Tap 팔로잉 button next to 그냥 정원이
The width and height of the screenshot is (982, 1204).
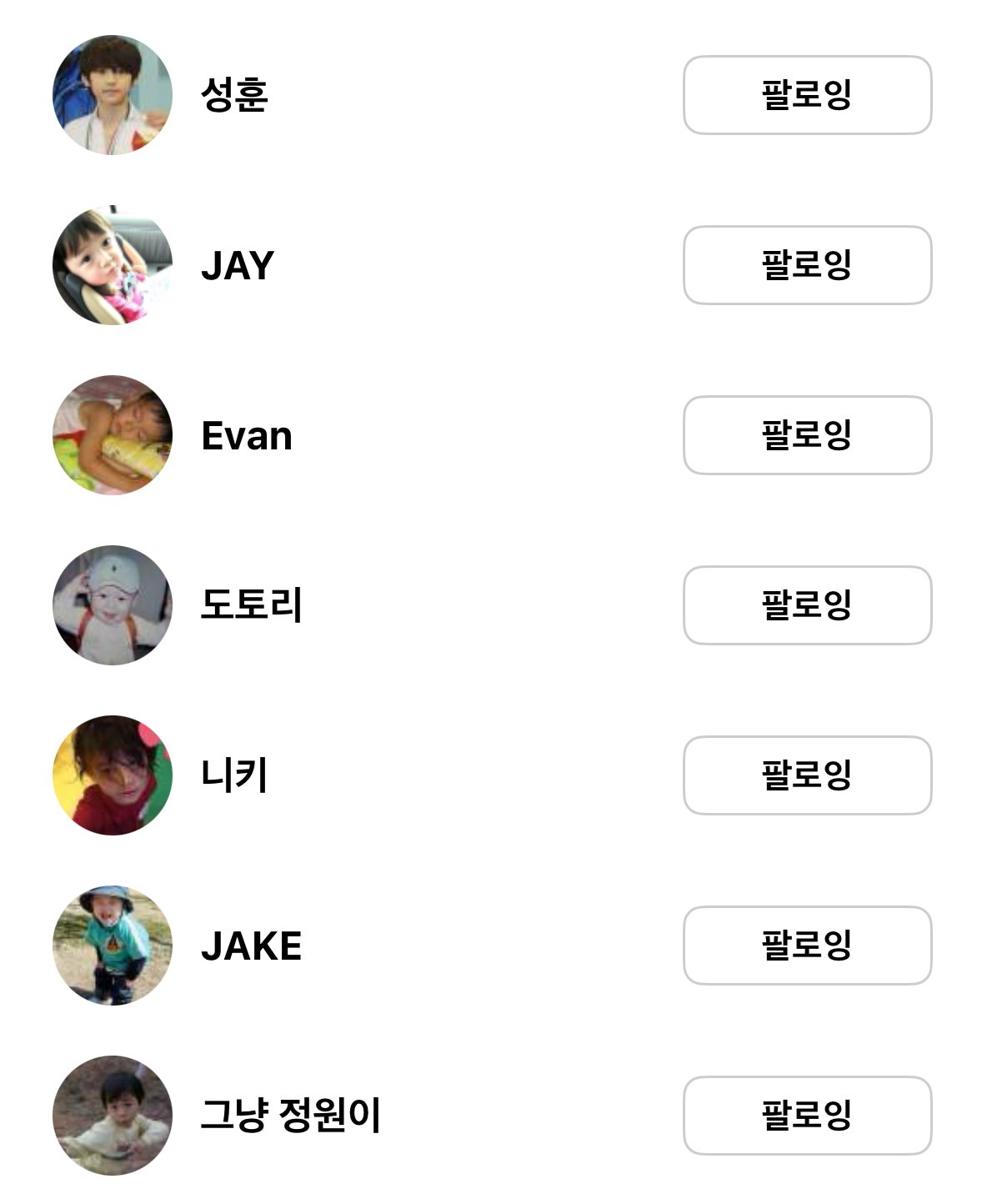pos(806,1116)
